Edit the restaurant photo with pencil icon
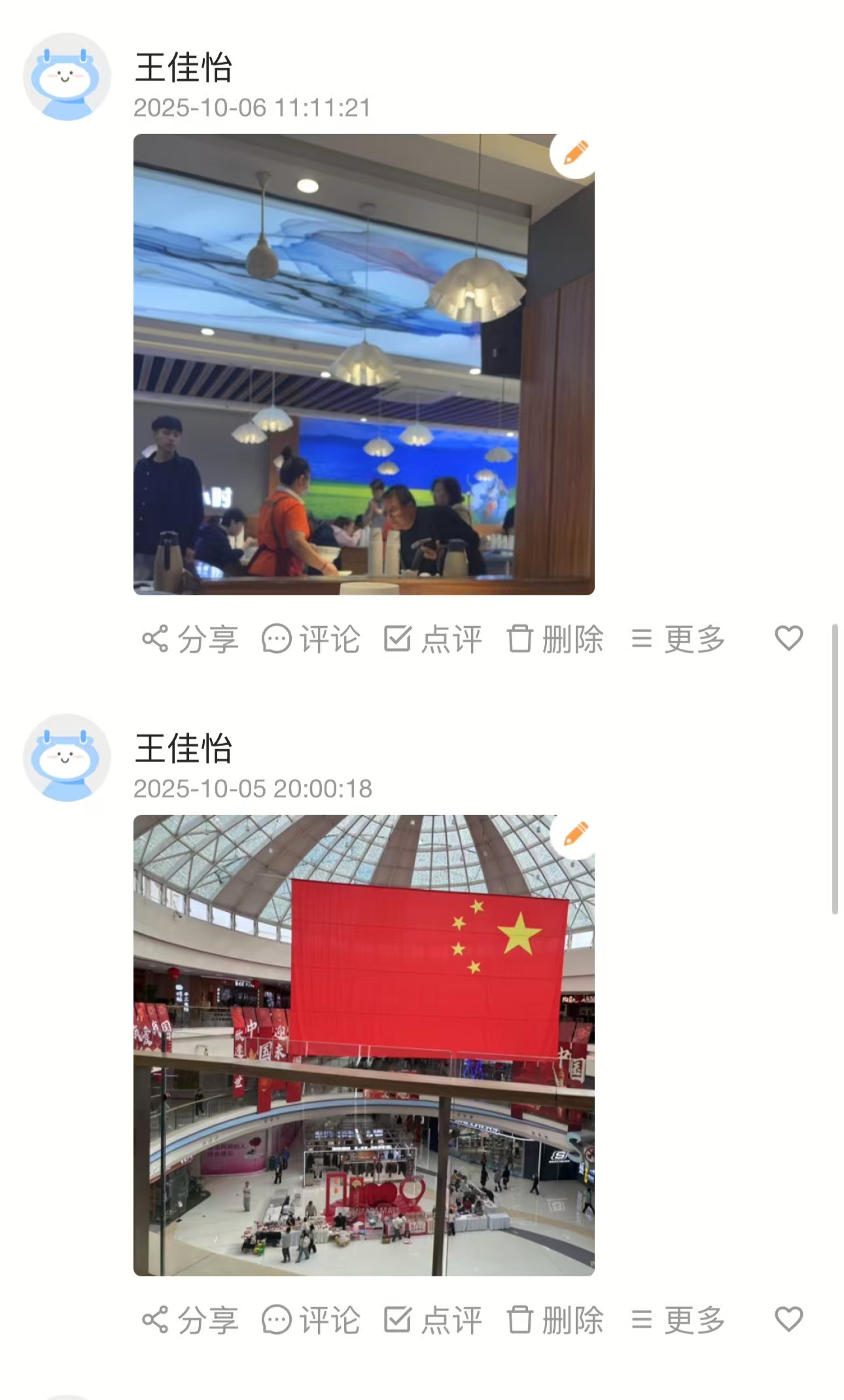844x1400 pixels. [575, 153]
